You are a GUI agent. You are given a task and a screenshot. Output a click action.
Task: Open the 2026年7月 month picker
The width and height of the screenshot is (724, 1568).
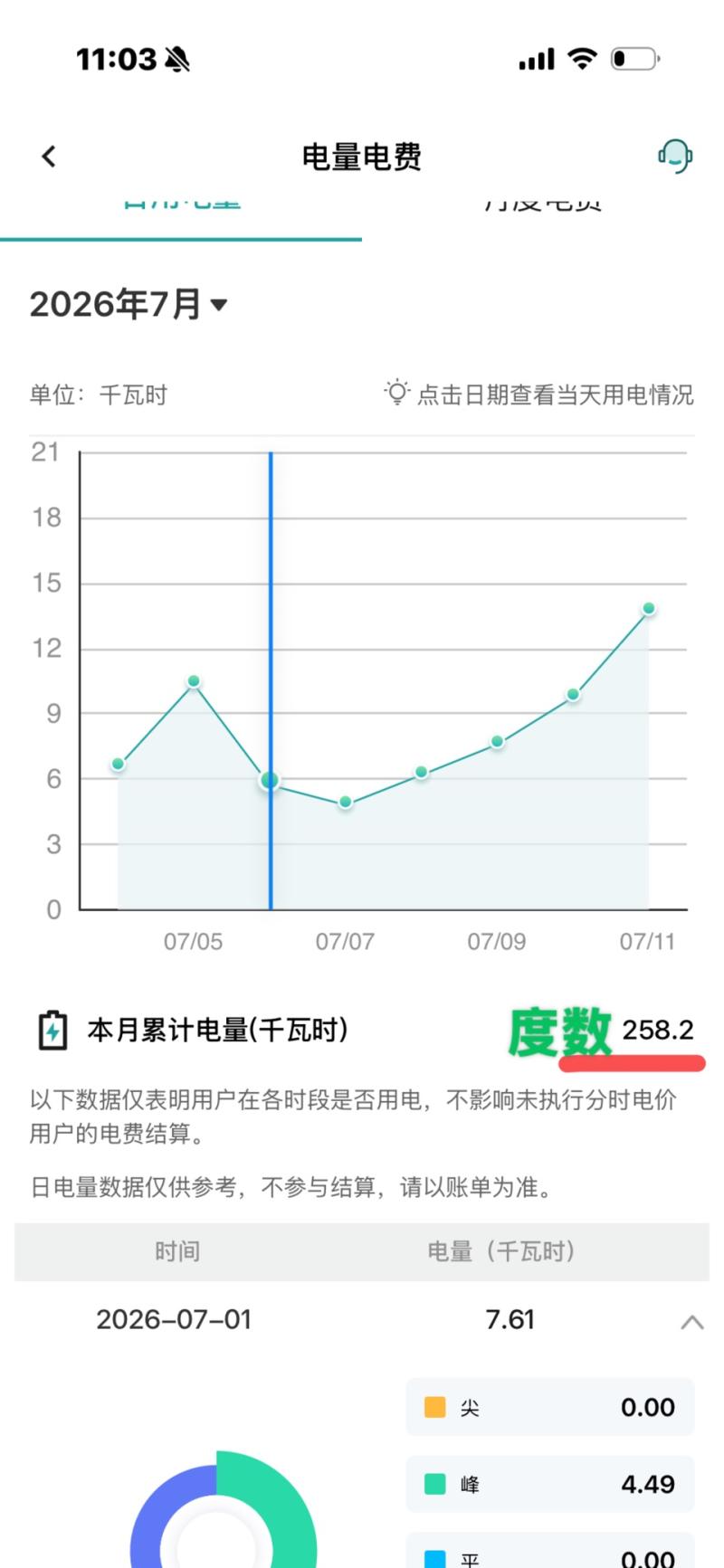[128, 304]
